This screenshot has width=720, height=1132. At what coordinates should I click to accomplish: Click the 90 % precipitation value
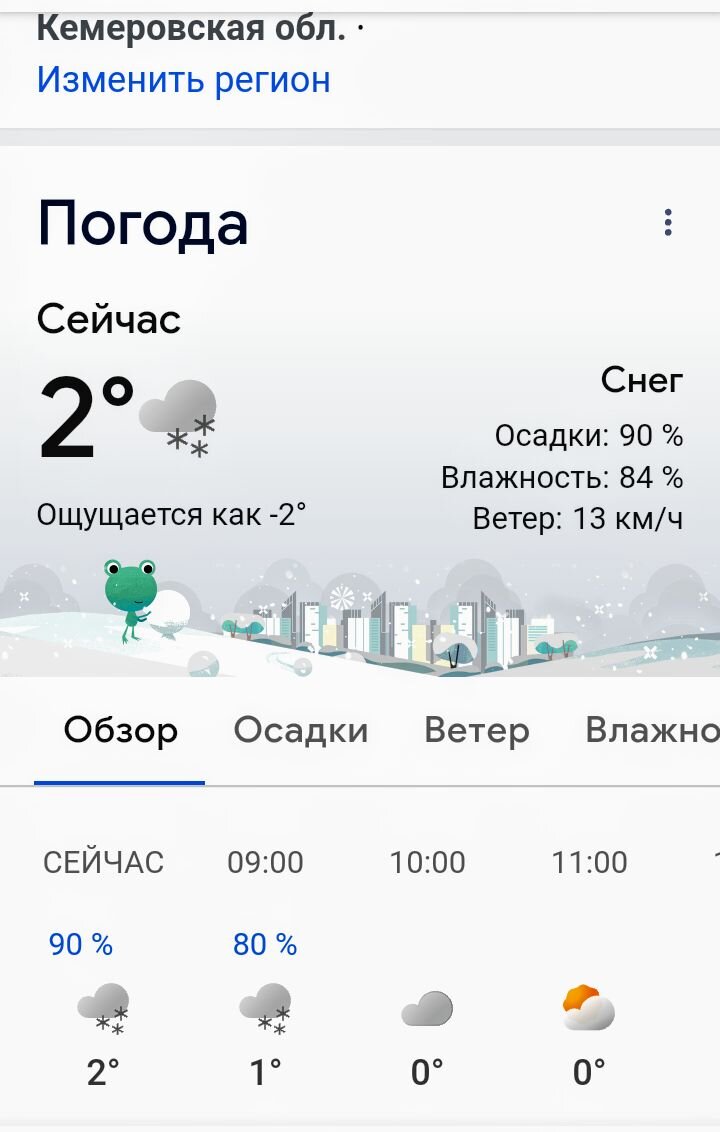(80, 943)
